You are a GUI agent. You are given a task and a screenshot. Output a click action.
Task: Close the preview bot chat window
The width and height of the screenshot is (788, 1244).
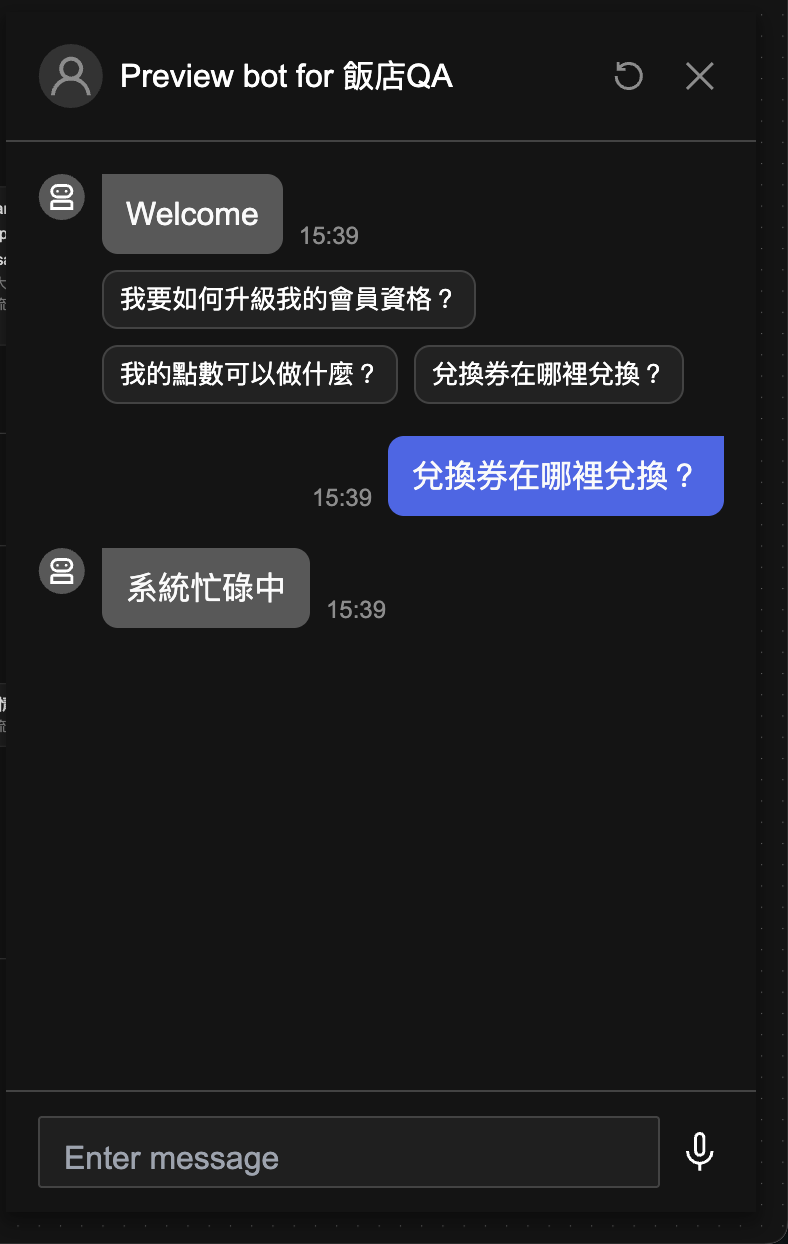(700, 76)
